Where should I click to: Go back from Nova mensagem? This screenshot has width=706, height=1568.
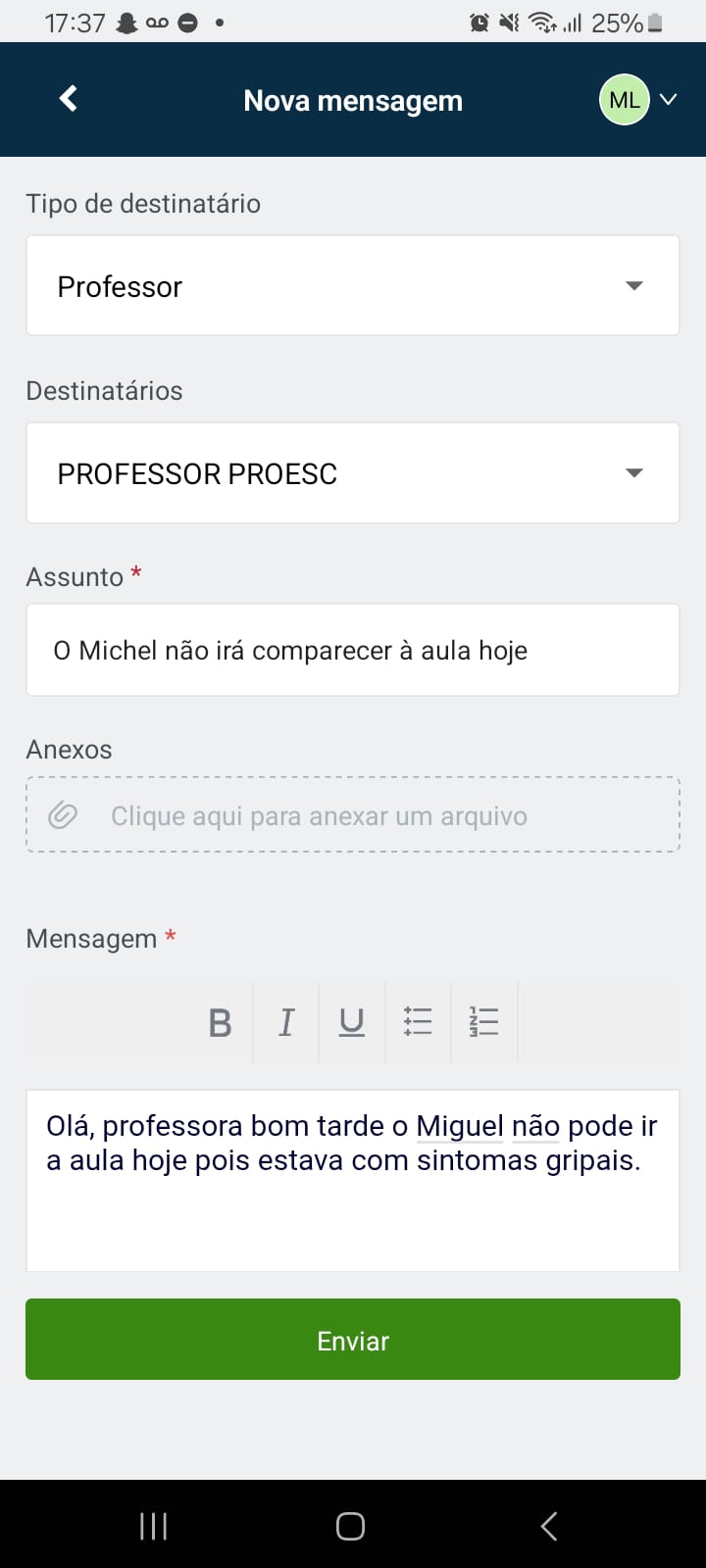(69, 99)
